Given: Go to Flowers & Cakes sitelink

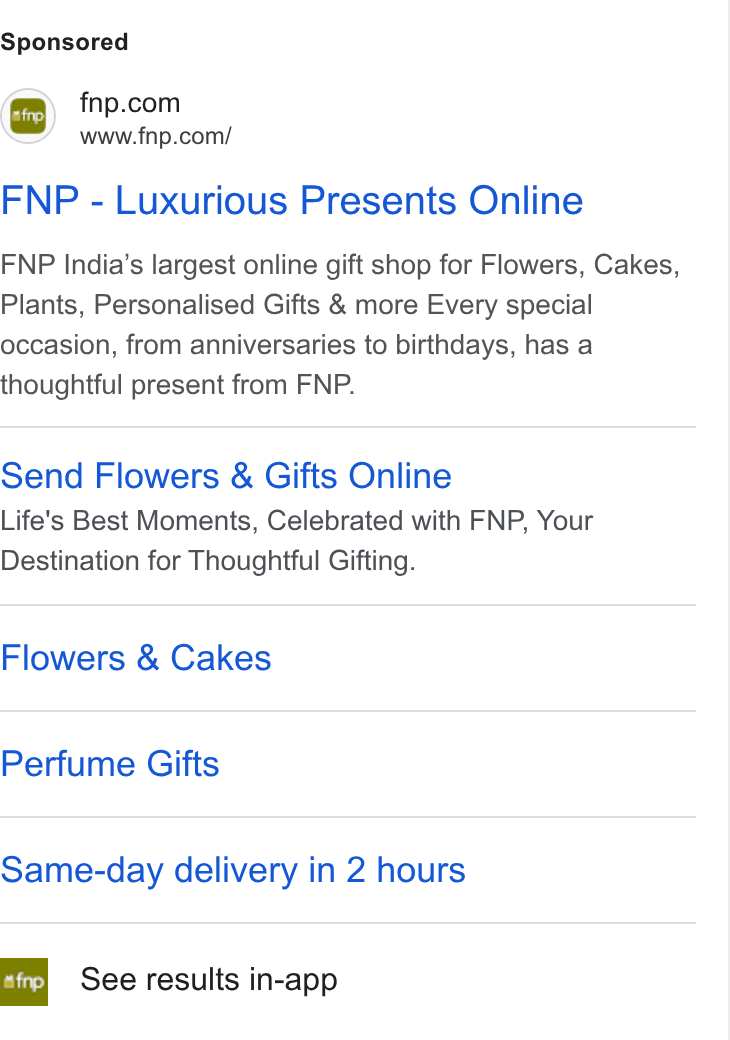Looking at the screenshot, I should tap(136, 658).
